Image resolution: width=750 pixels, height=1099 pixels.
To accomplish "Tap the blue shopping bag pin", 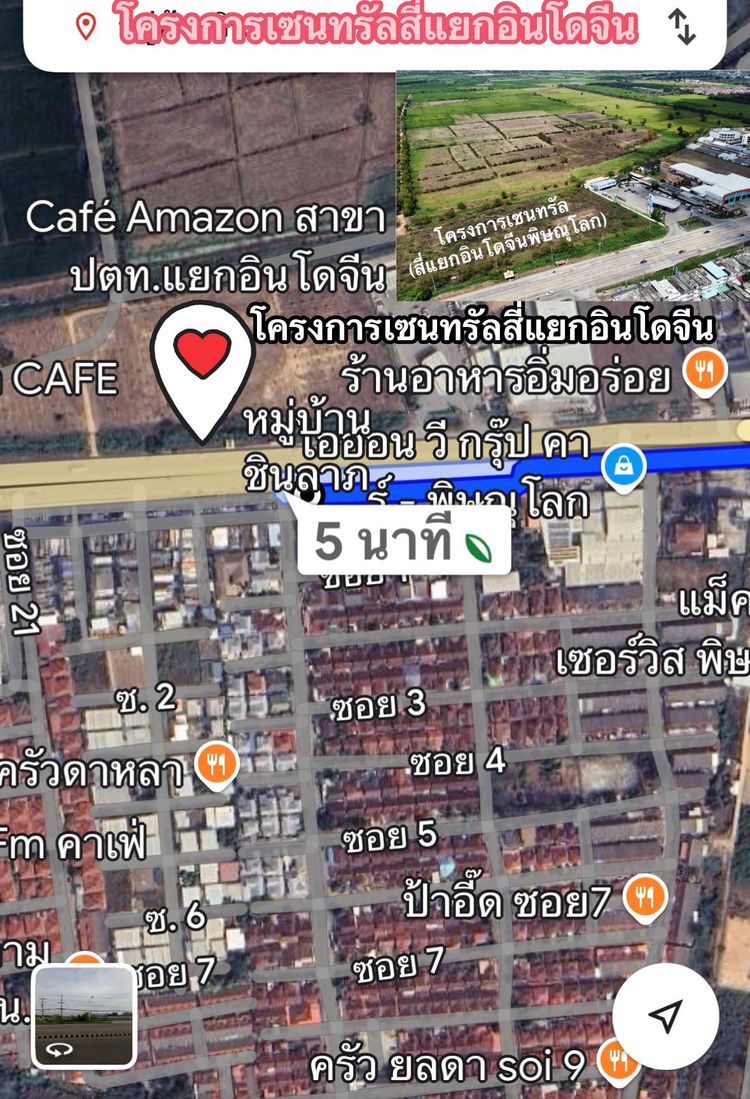I will [624, 468].
